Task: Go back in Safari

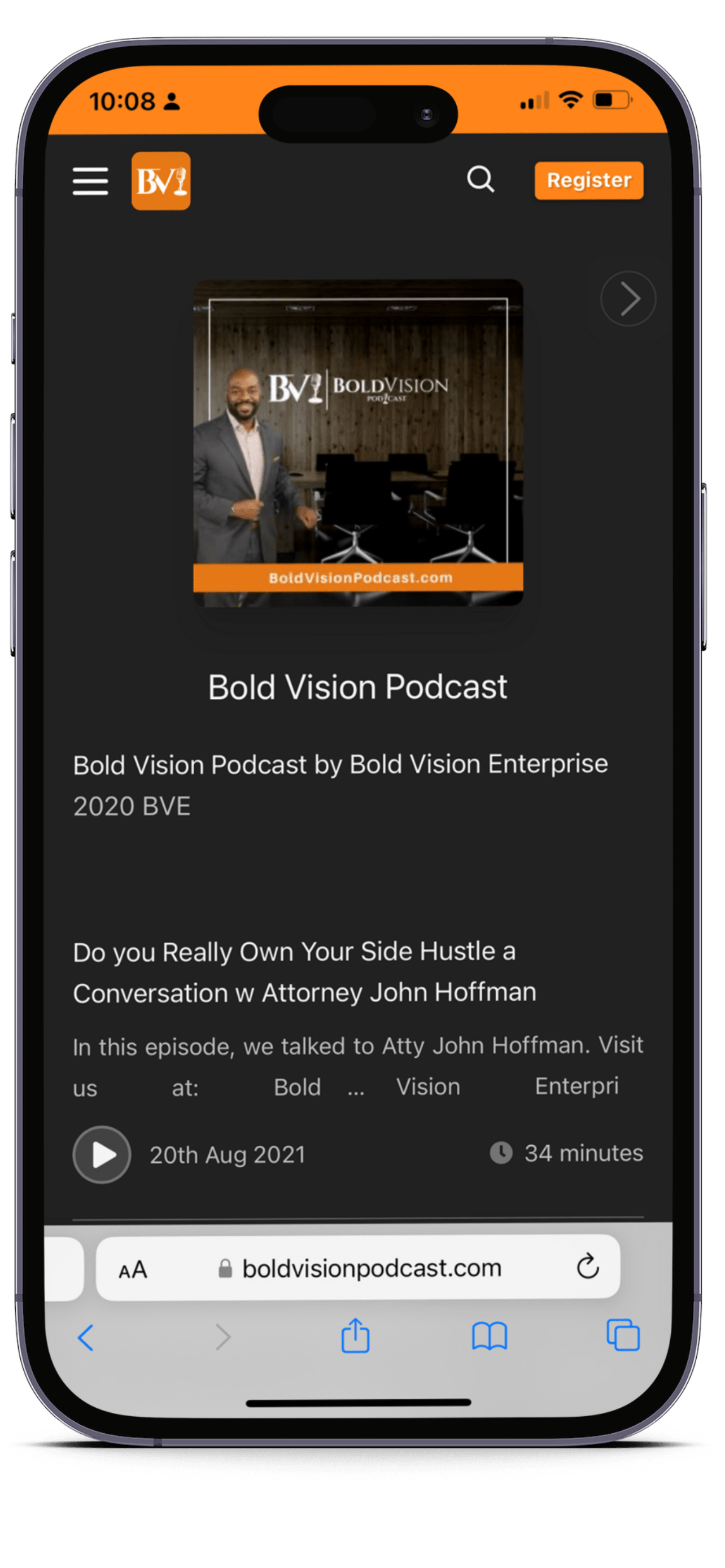Action: [86, 1338]
